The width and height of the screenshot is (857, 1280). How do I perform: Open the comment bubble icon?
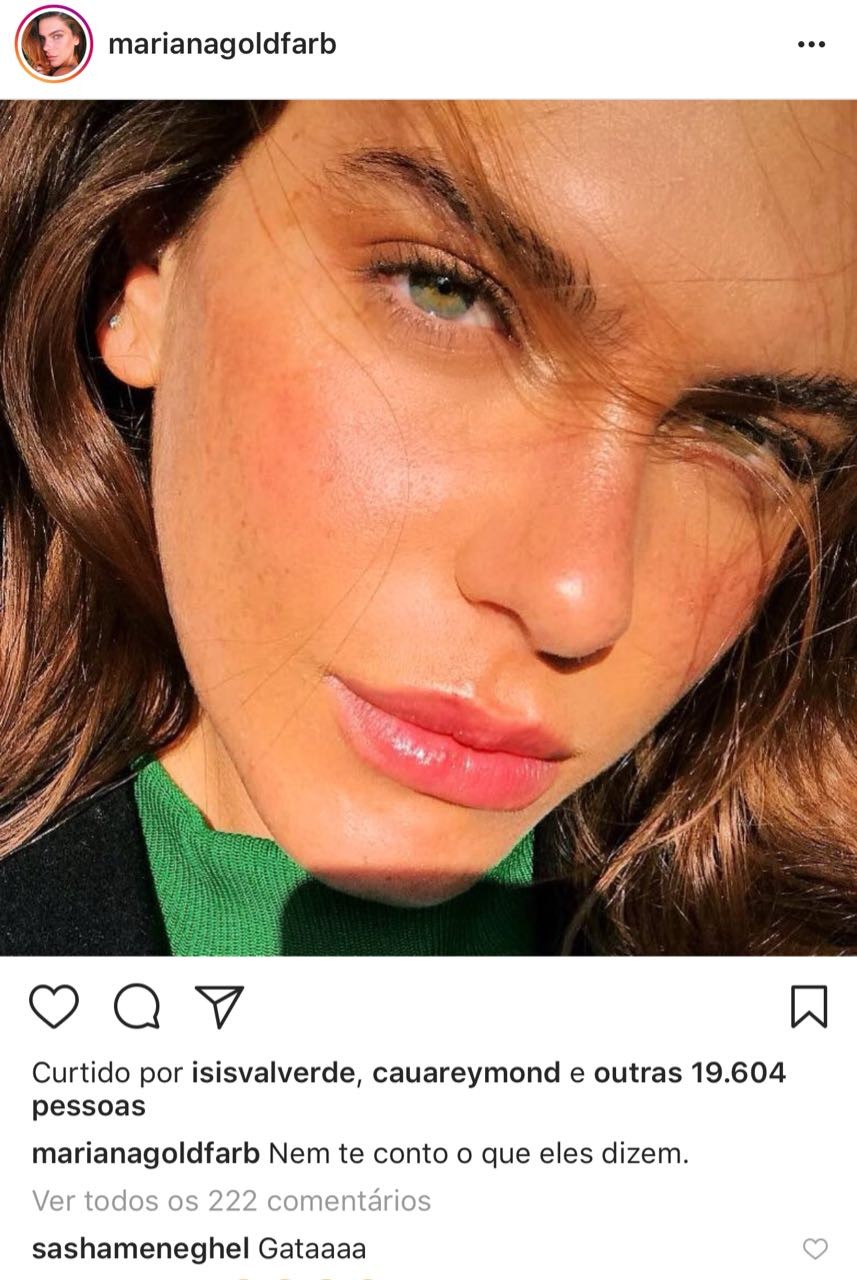pyautogui.click(x=137, y=1006)
